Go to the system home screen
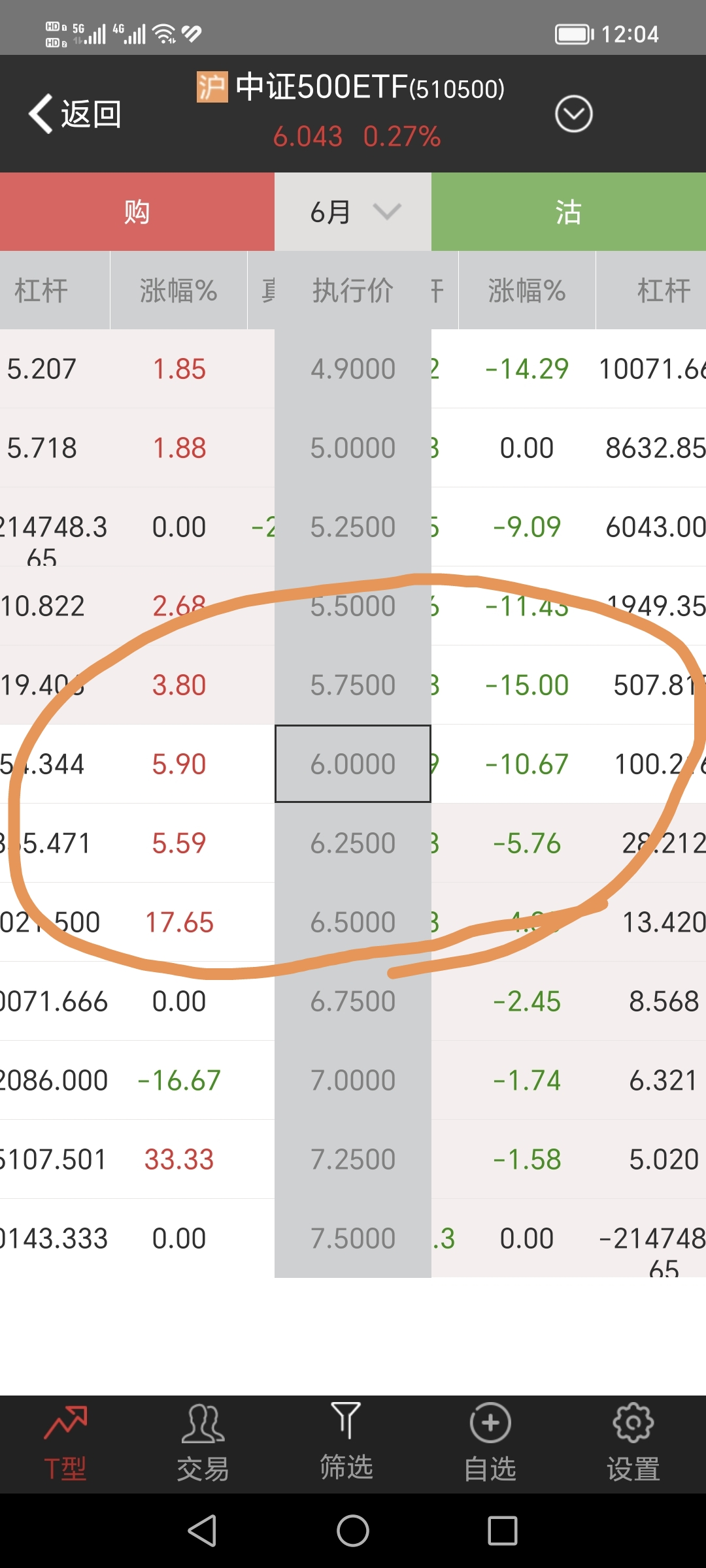706x1568 pixels. click(353, 1531)
